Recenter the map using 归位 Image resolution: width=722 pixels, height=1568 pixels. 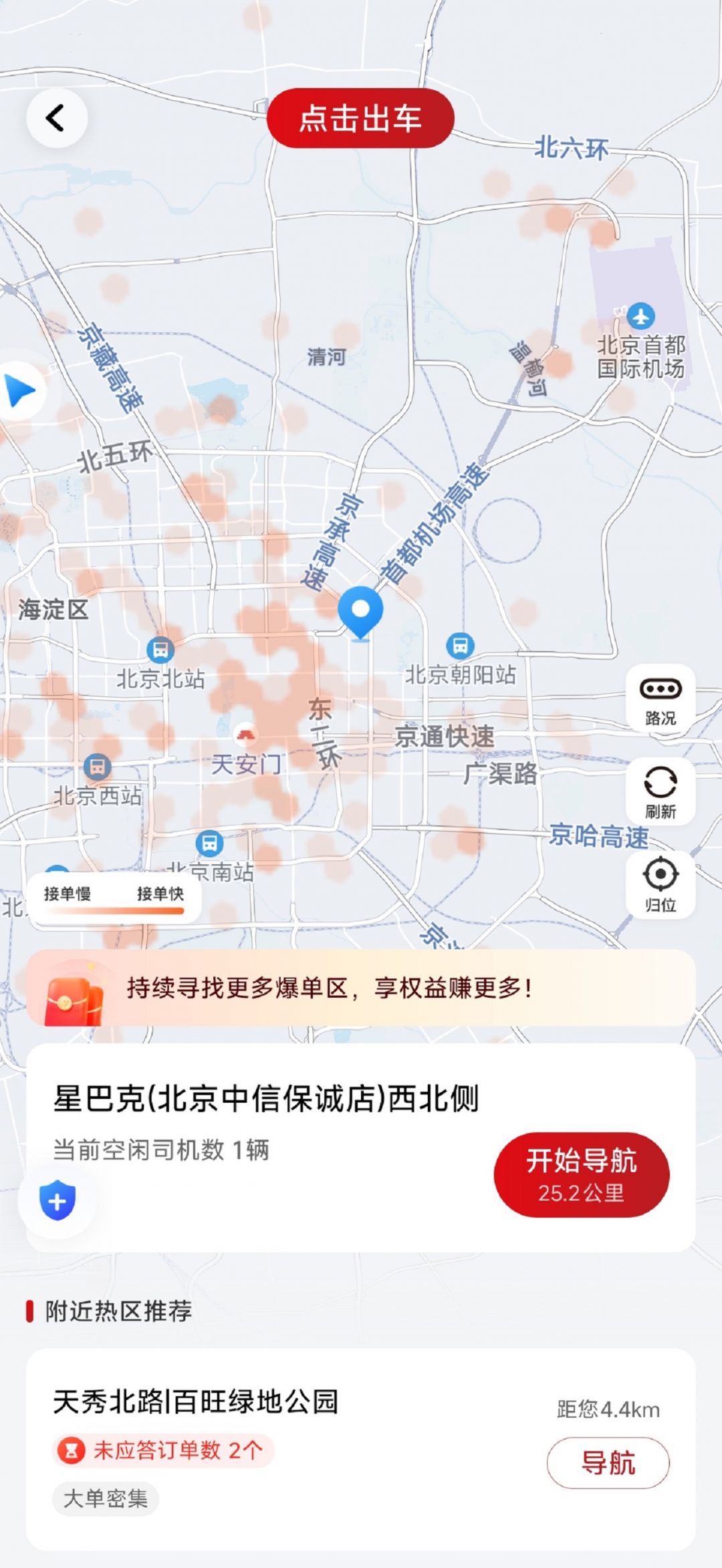coord(660,884)
